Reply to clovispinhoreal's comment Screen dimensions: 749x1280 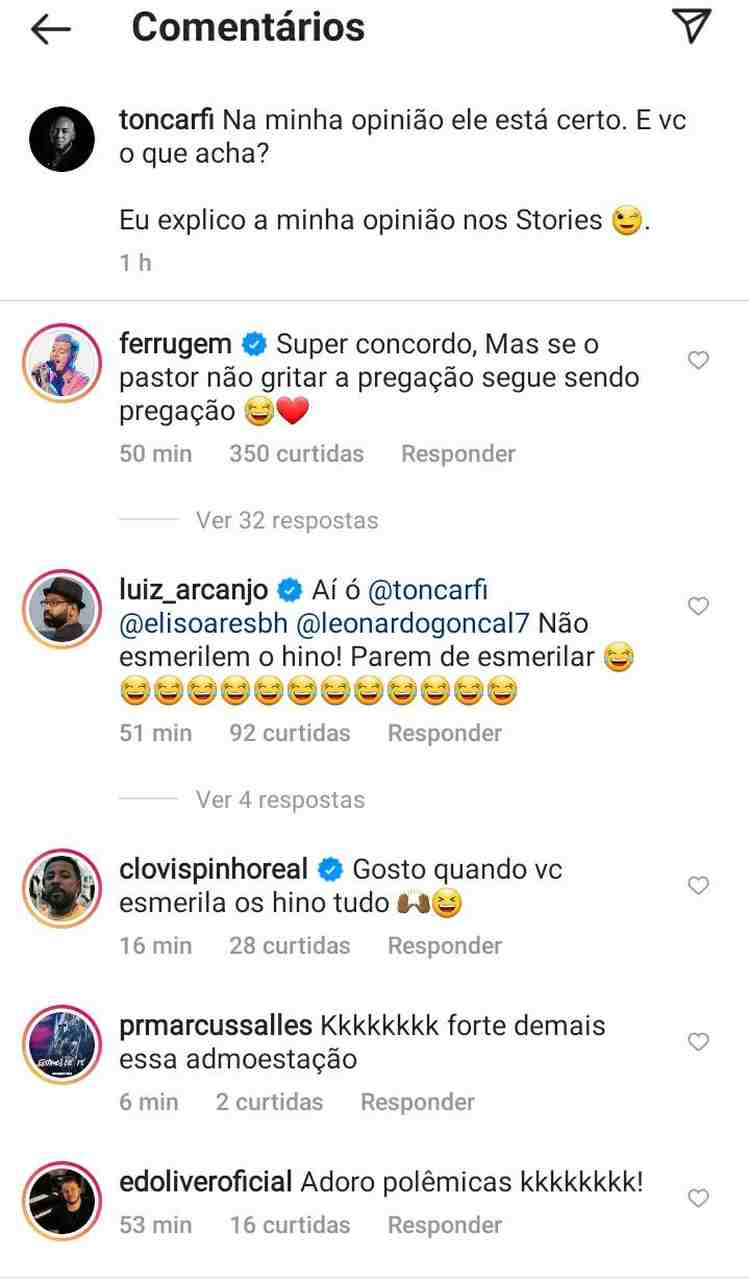(444, 945)
